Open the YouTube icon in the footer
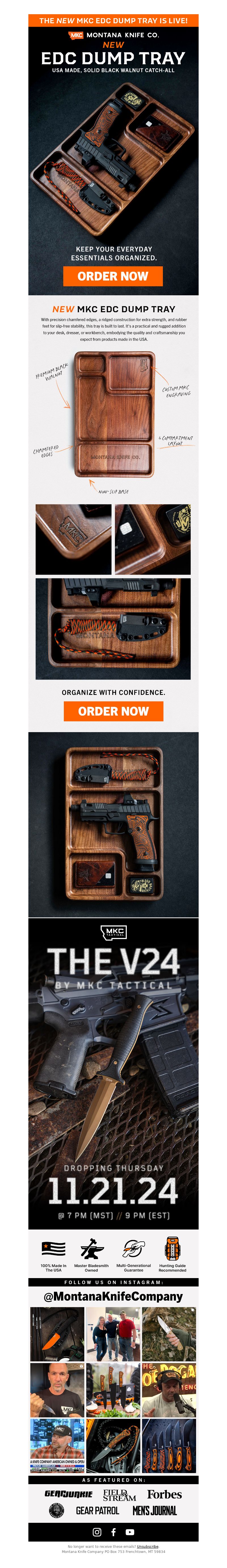This screenshot has width=227, height=1568. [130, 1531]
